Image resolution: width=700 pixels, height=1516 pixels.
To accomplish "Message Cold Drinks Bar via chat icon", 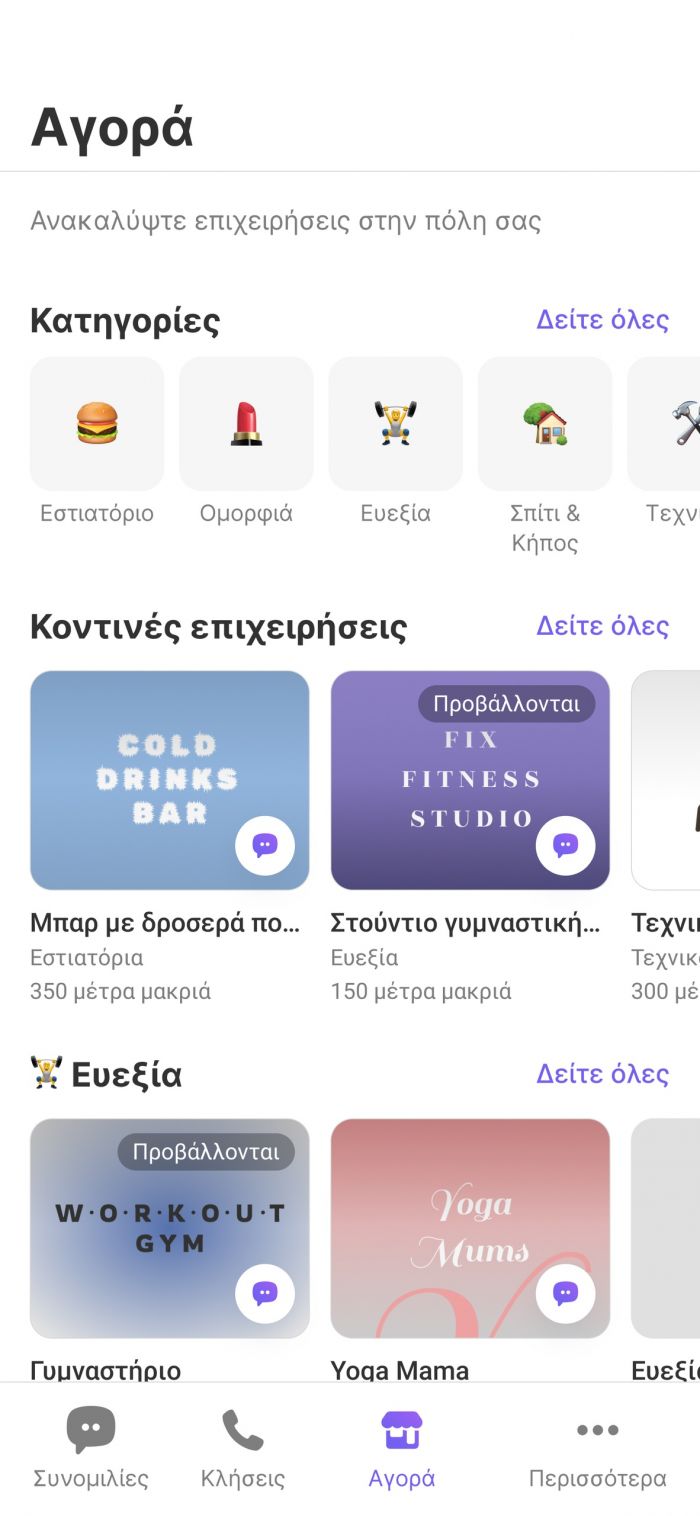I will pos(265,846).
